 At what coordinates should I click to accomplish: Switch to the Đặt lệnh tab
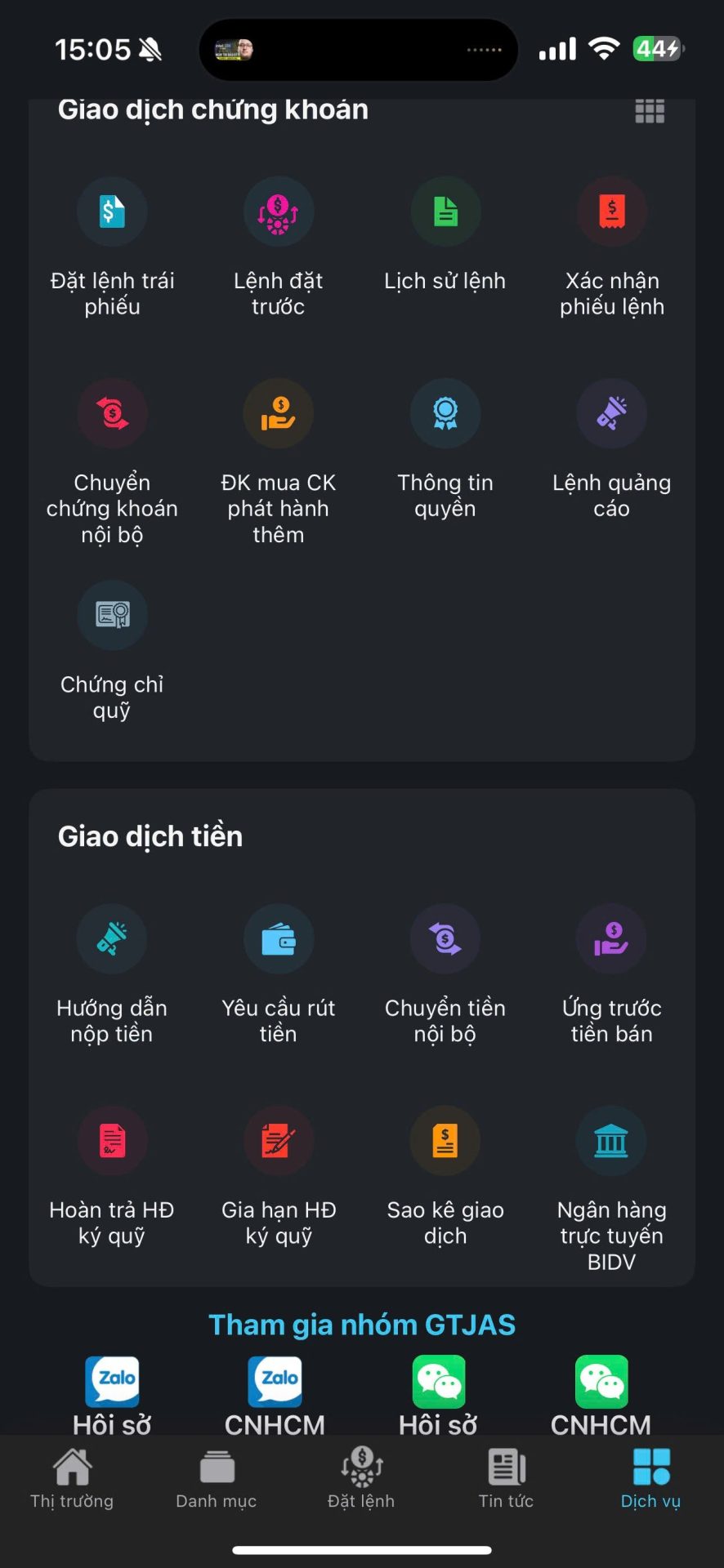click(x=361, y=1478)
